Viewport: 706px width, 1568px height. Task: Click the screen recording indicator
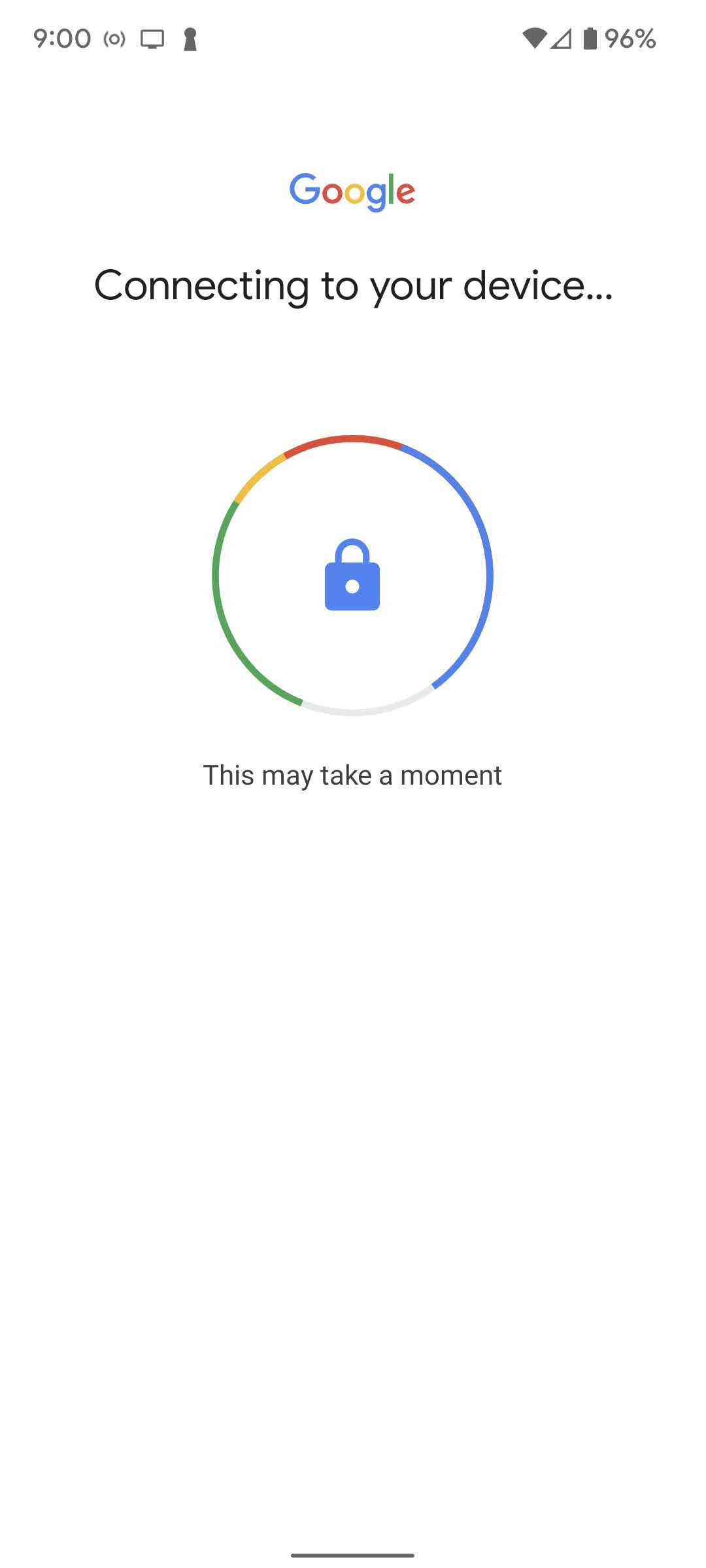[114, 39]
